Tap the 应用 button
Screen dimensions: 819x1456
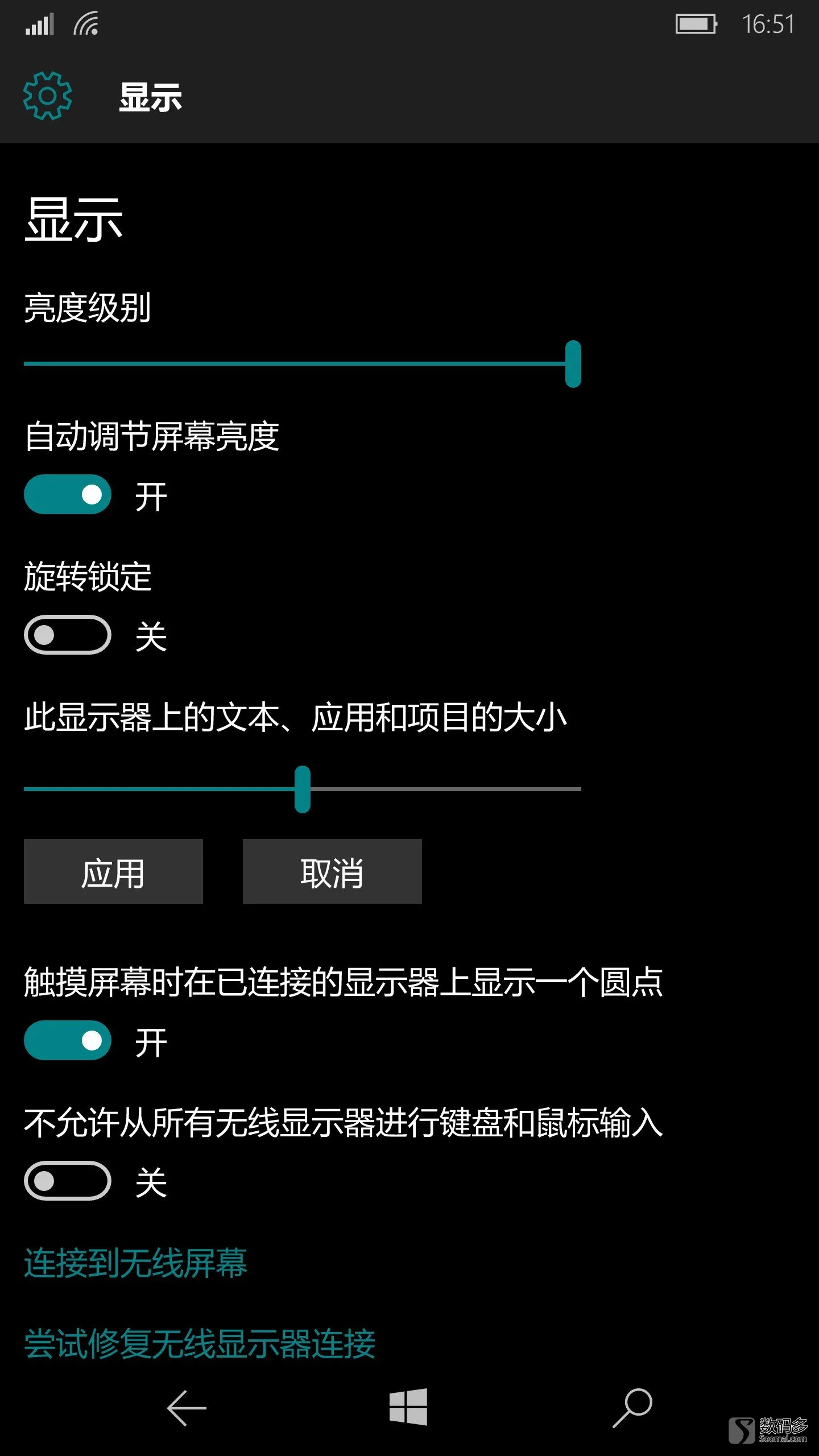[113, 871]
